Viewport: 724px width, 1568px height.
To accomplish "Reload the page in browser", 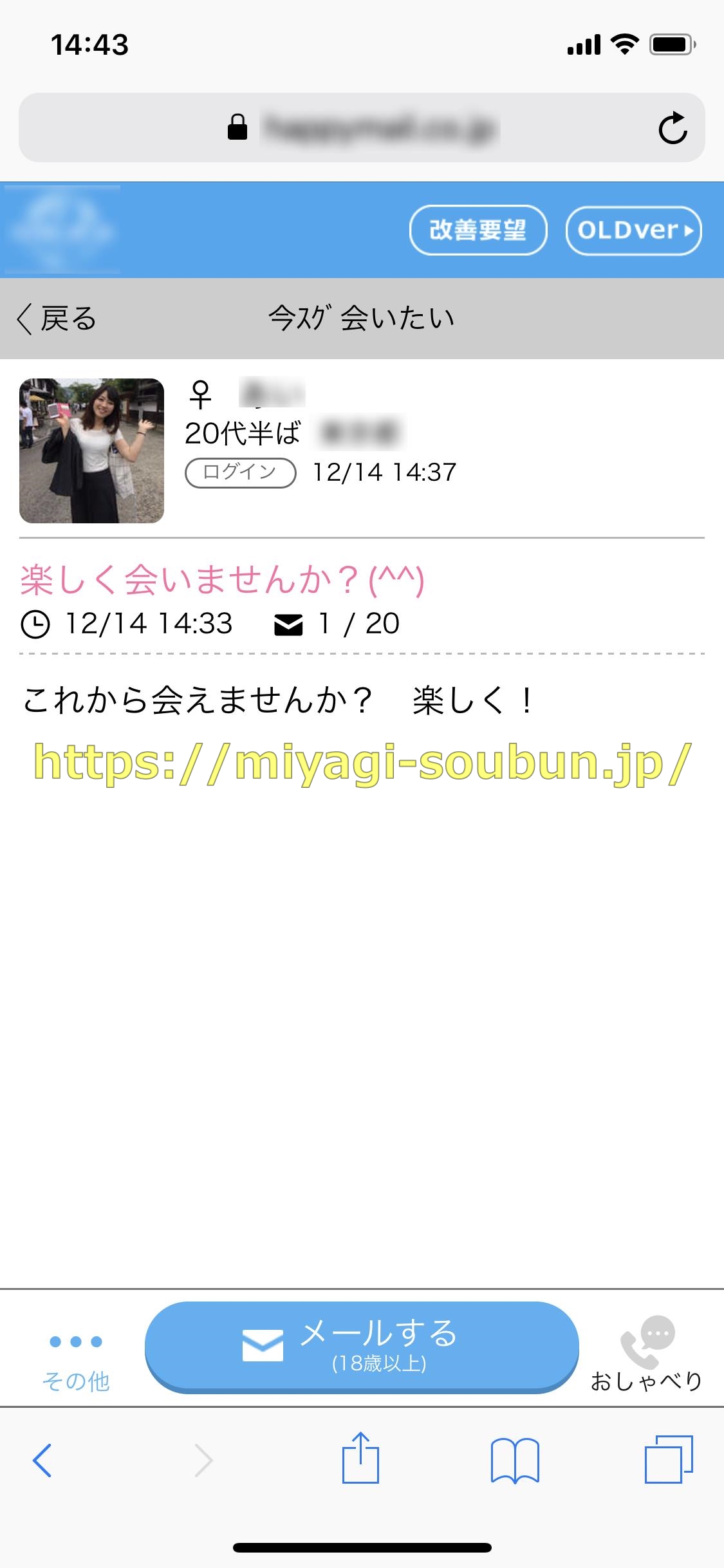I will coord(673,127).
